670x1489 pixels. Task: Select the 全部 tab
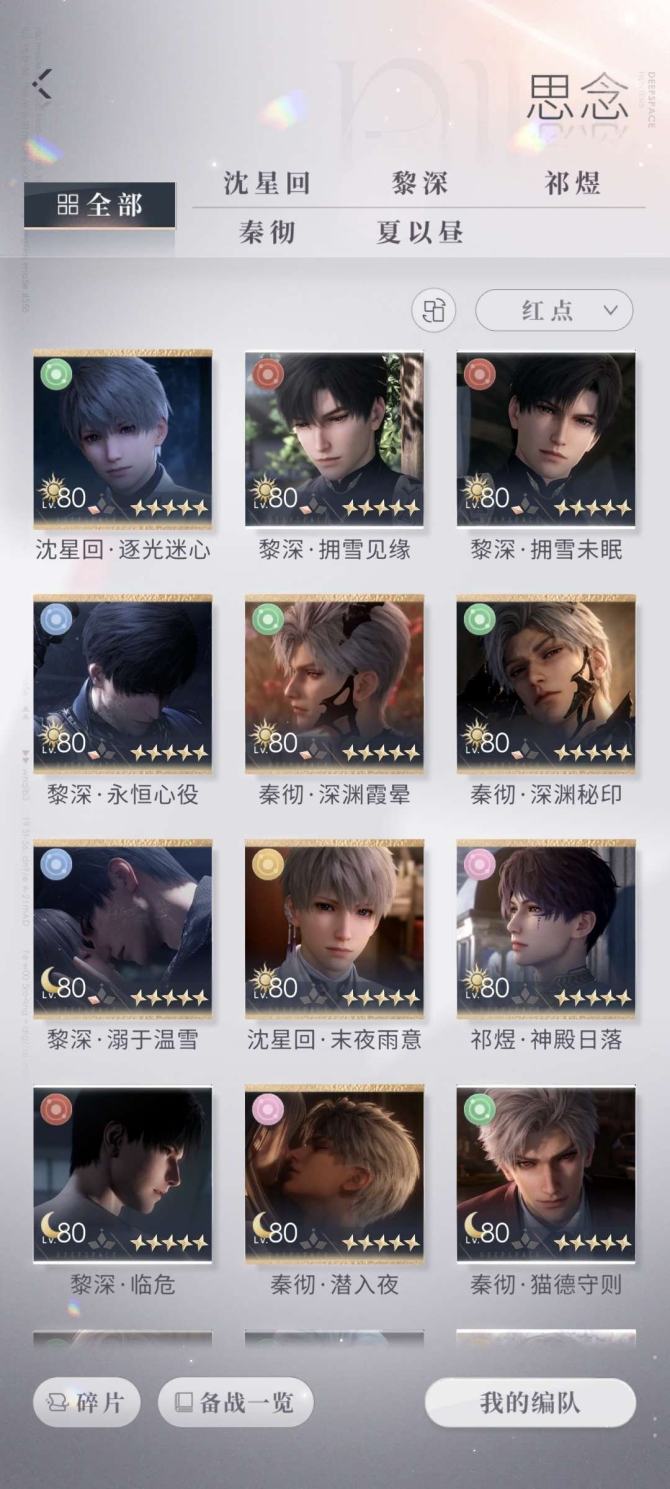tap(100, 205)
